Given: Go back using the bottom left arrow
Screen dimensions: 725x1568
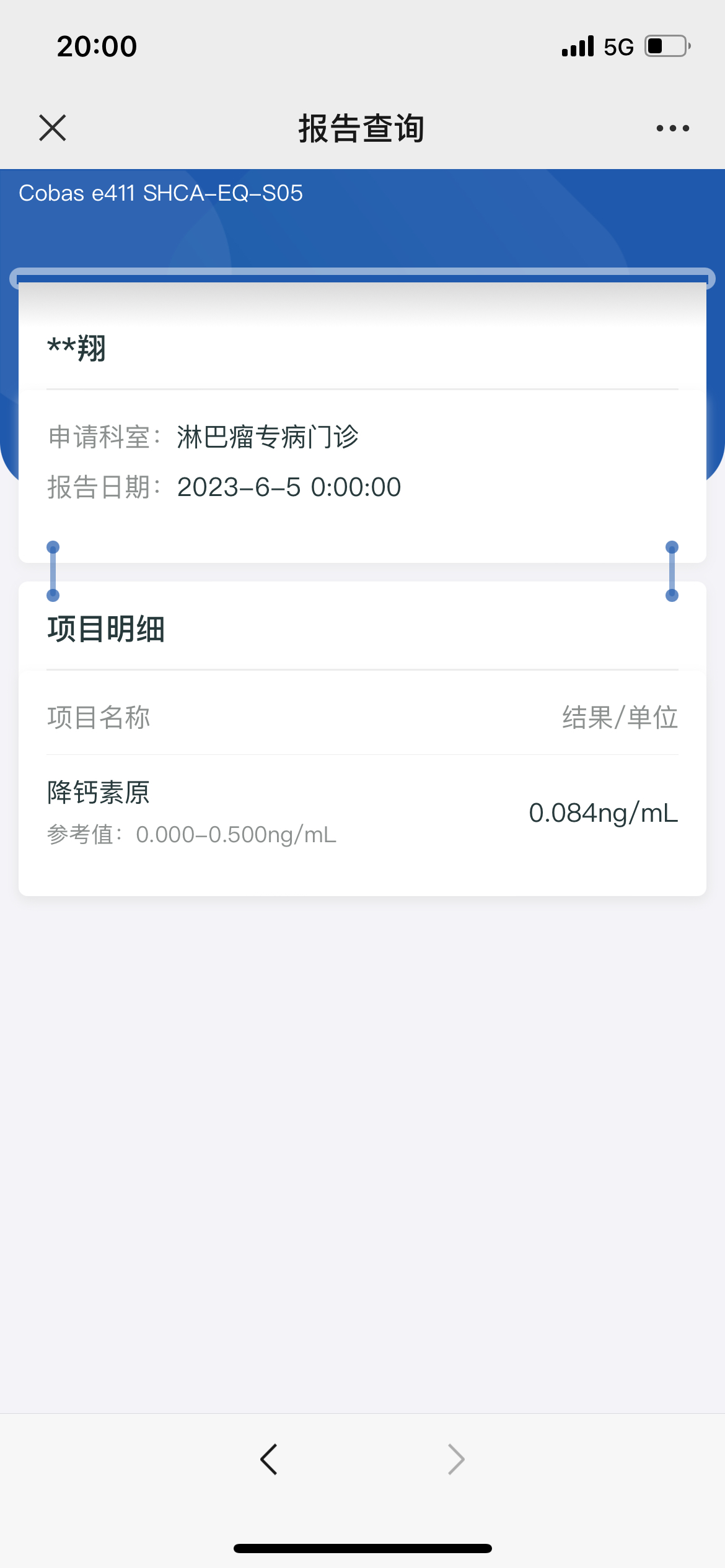Looking at the screenshot, I should [x=269, y=1459].
